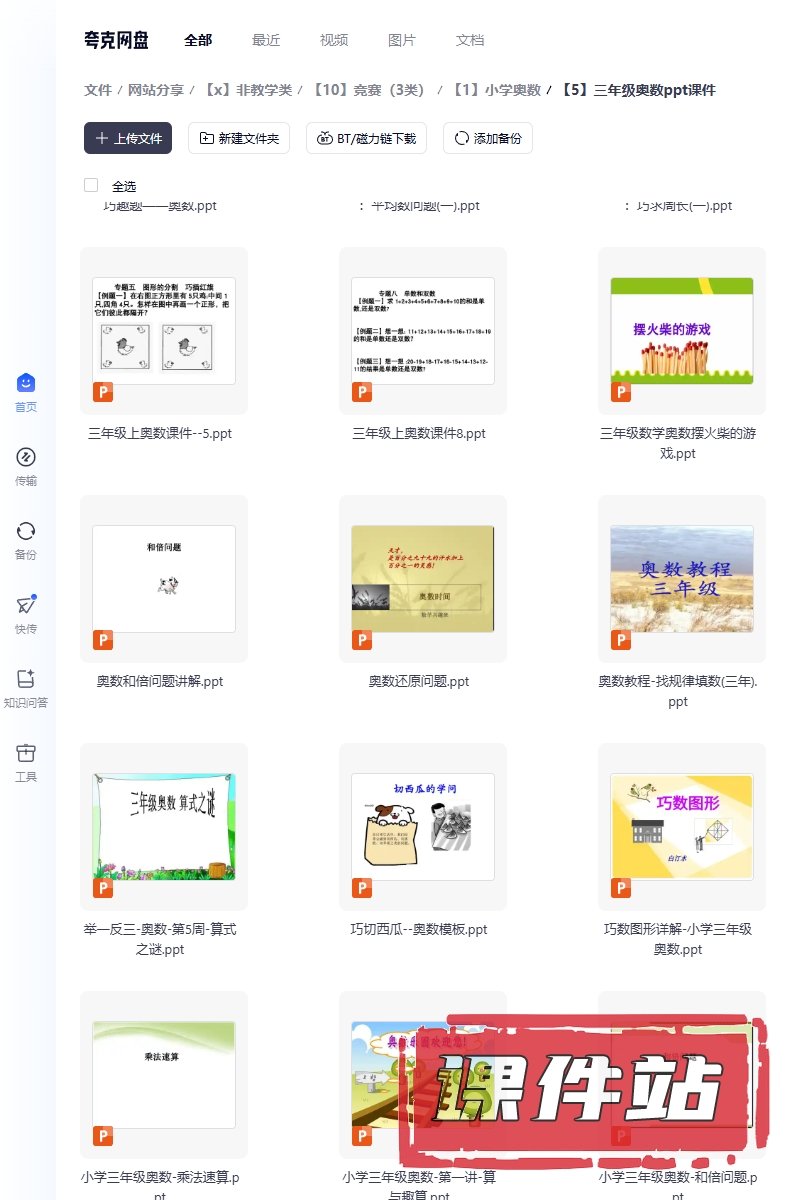
Task: Open BT/磁力链下载
Action: [x=367, y=138]
